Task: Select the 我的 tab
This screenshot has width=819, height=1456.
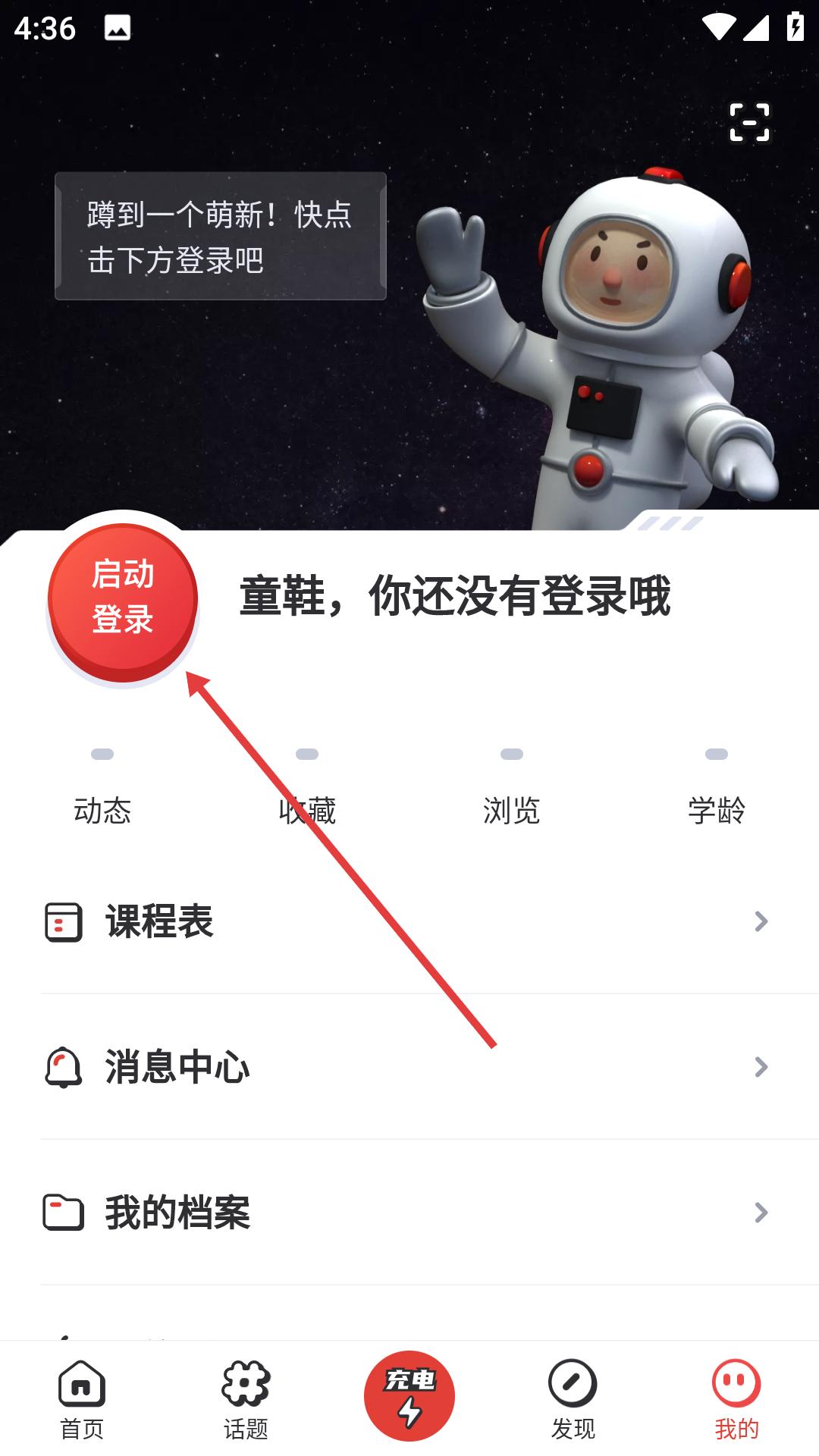Action: [737, 1400]
